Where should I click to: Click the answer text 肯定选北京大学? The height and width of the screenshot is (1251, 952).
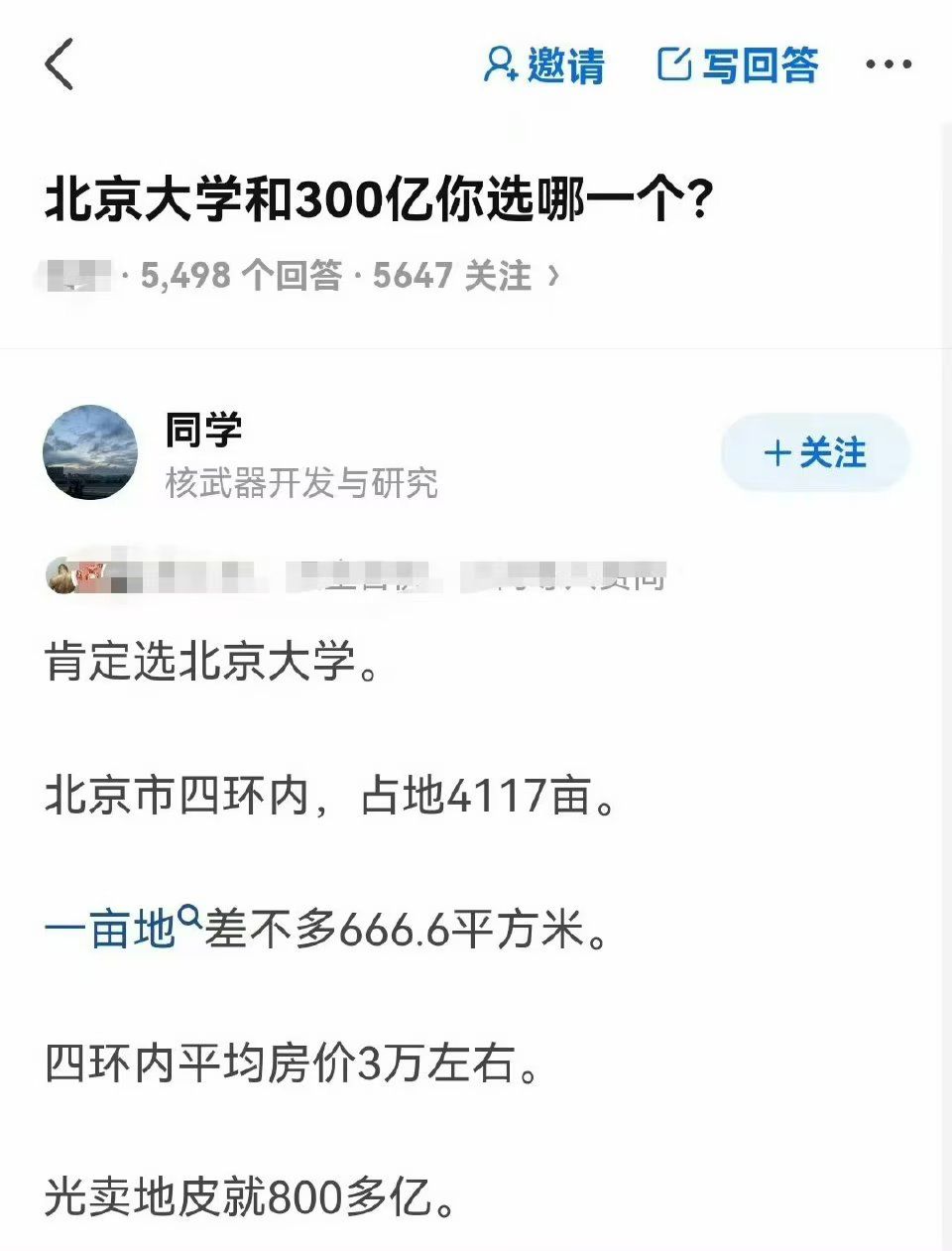pyautogui.click(x=210, y=661)
